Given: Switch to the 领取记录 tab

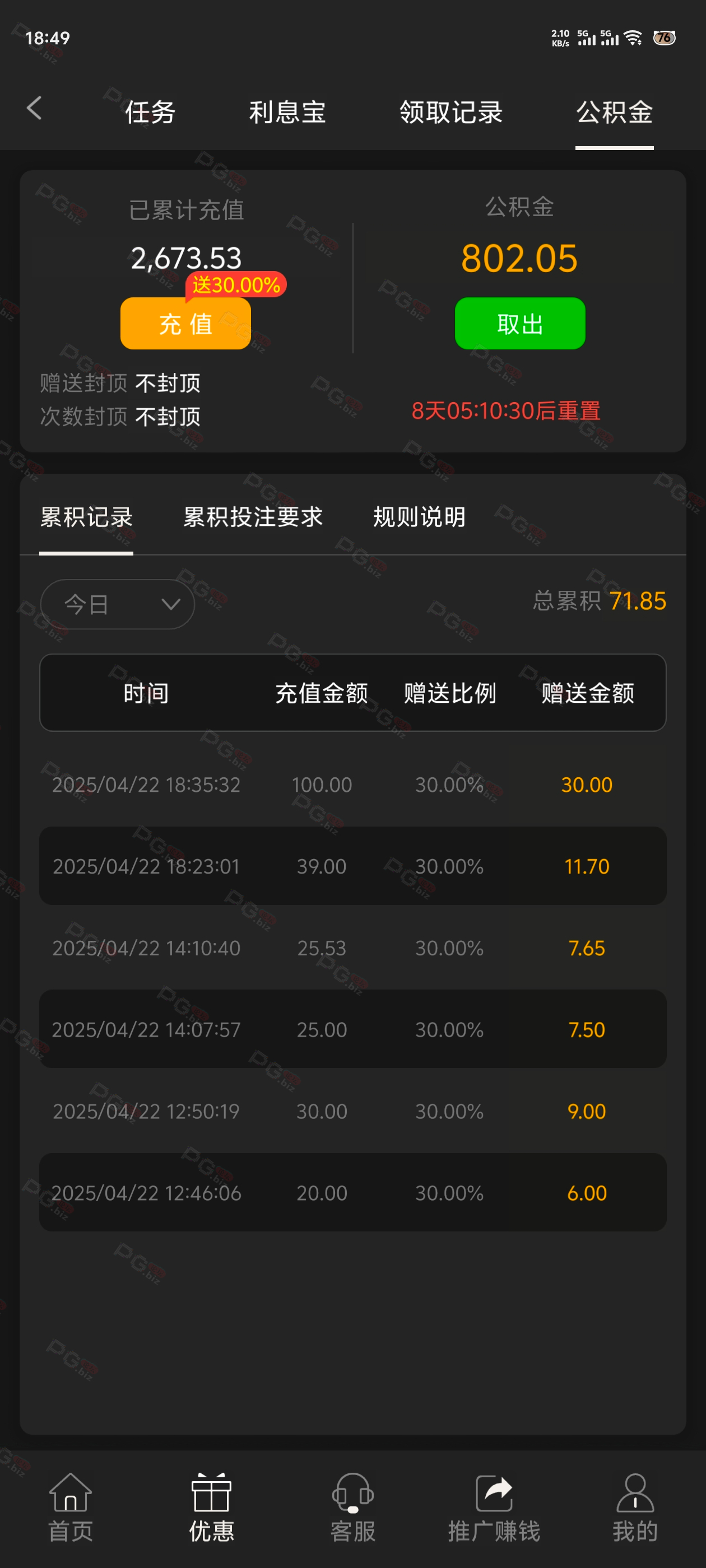Looking at the screenshot, I should click(450, 112).
